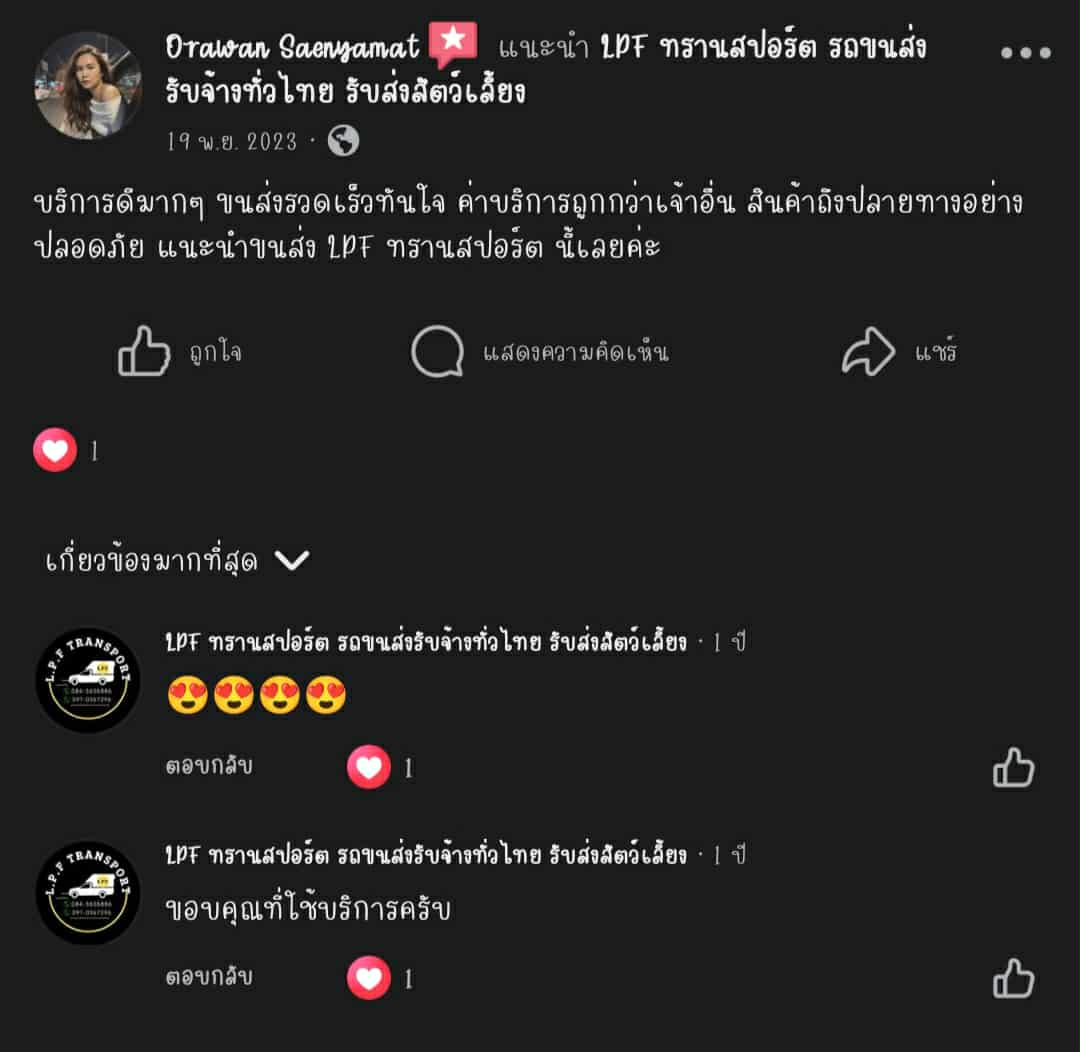View who reacted to the post

[x=66, y=451]
